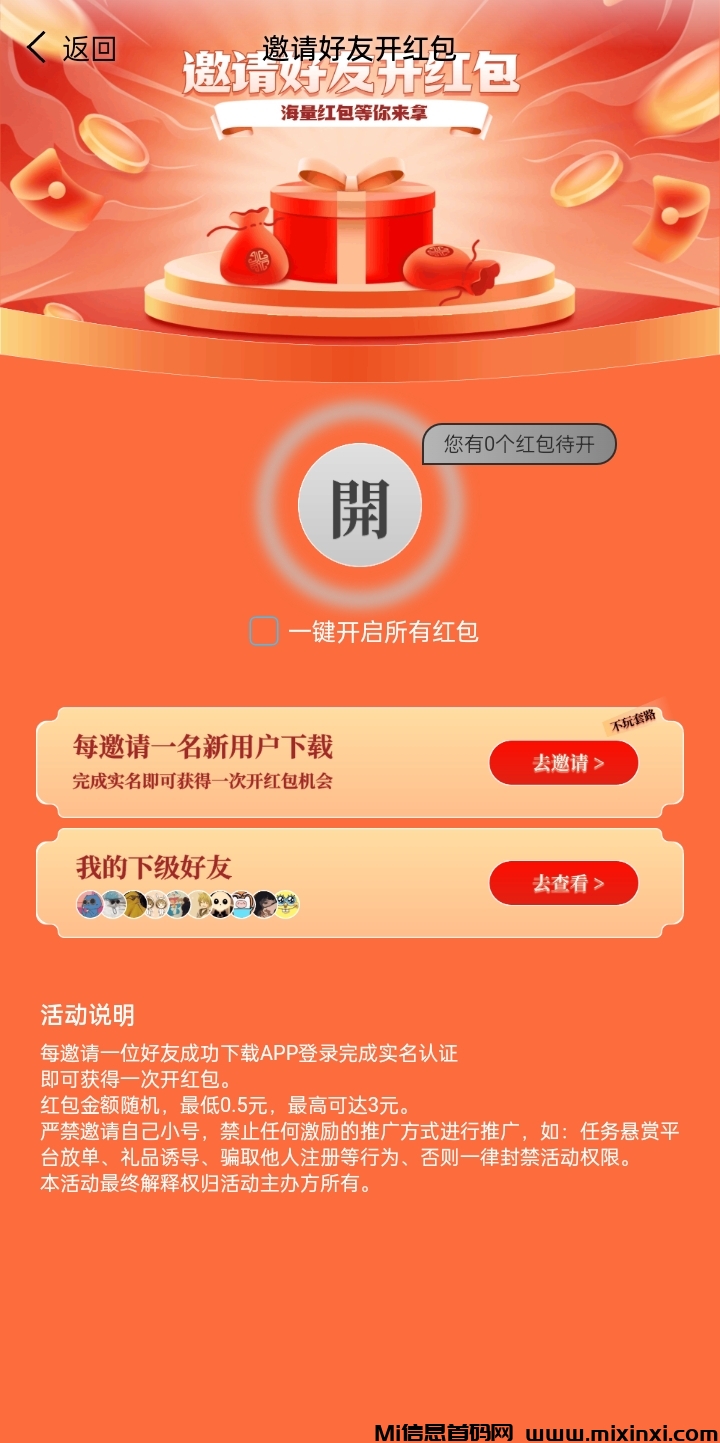Click the 去邀请 invite button

[563, 762]
